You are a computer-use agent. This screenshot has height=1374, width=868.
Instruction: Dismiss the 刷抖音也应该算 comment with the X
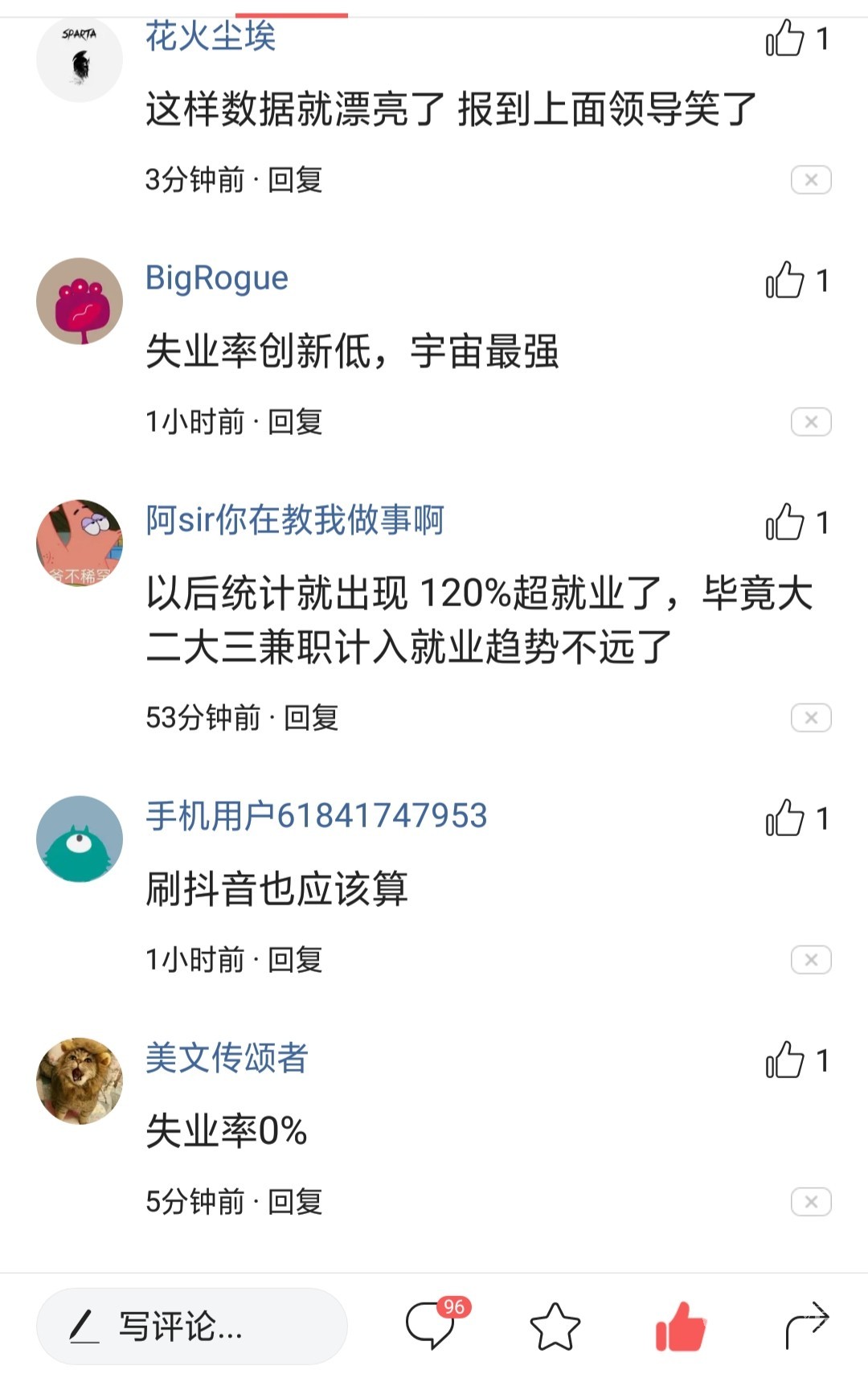[810, 960]
